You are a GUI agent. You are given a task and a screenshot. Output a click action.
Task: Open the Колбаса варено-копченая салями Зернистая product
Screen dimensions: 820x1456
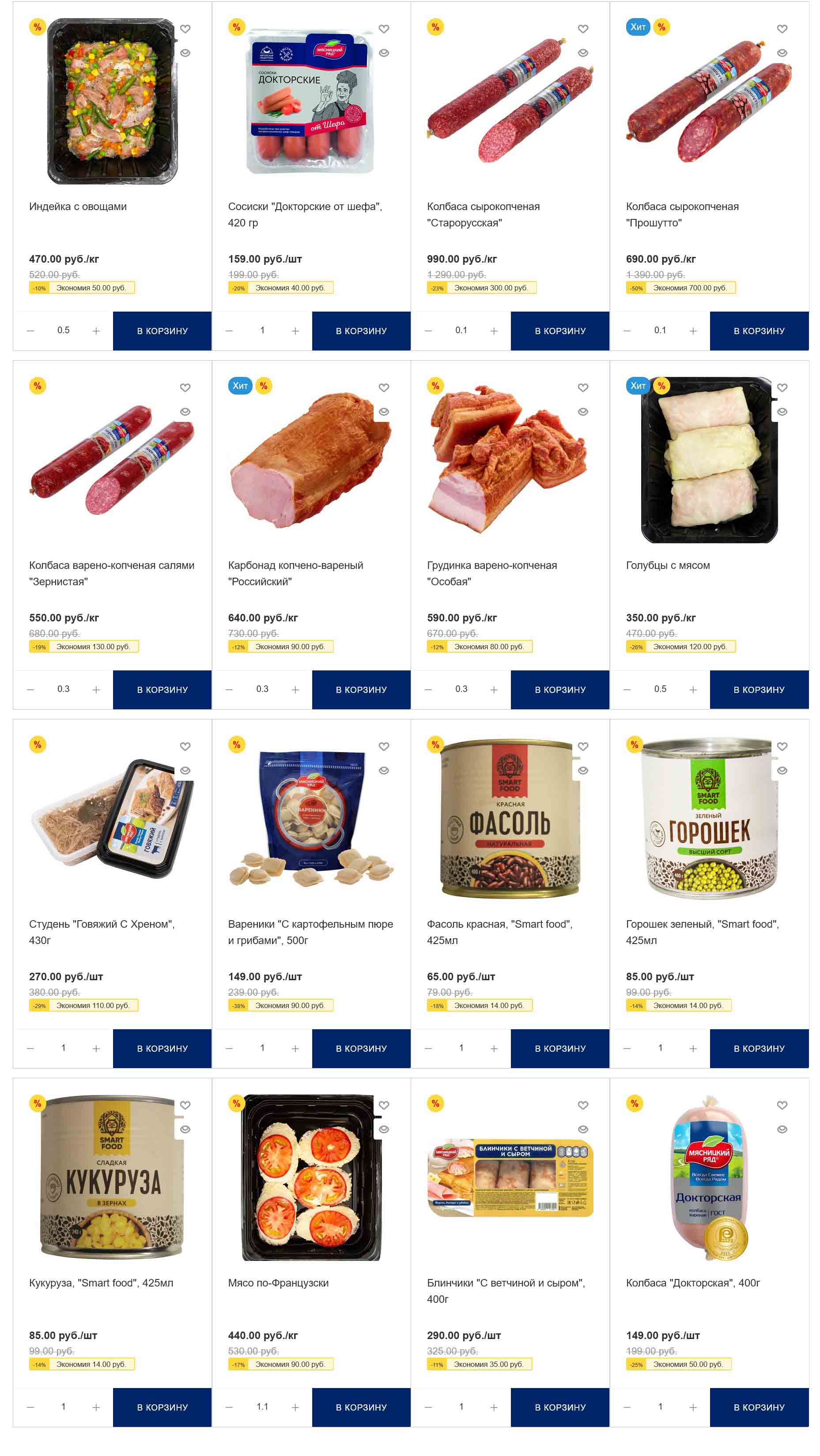click(111, 572)
